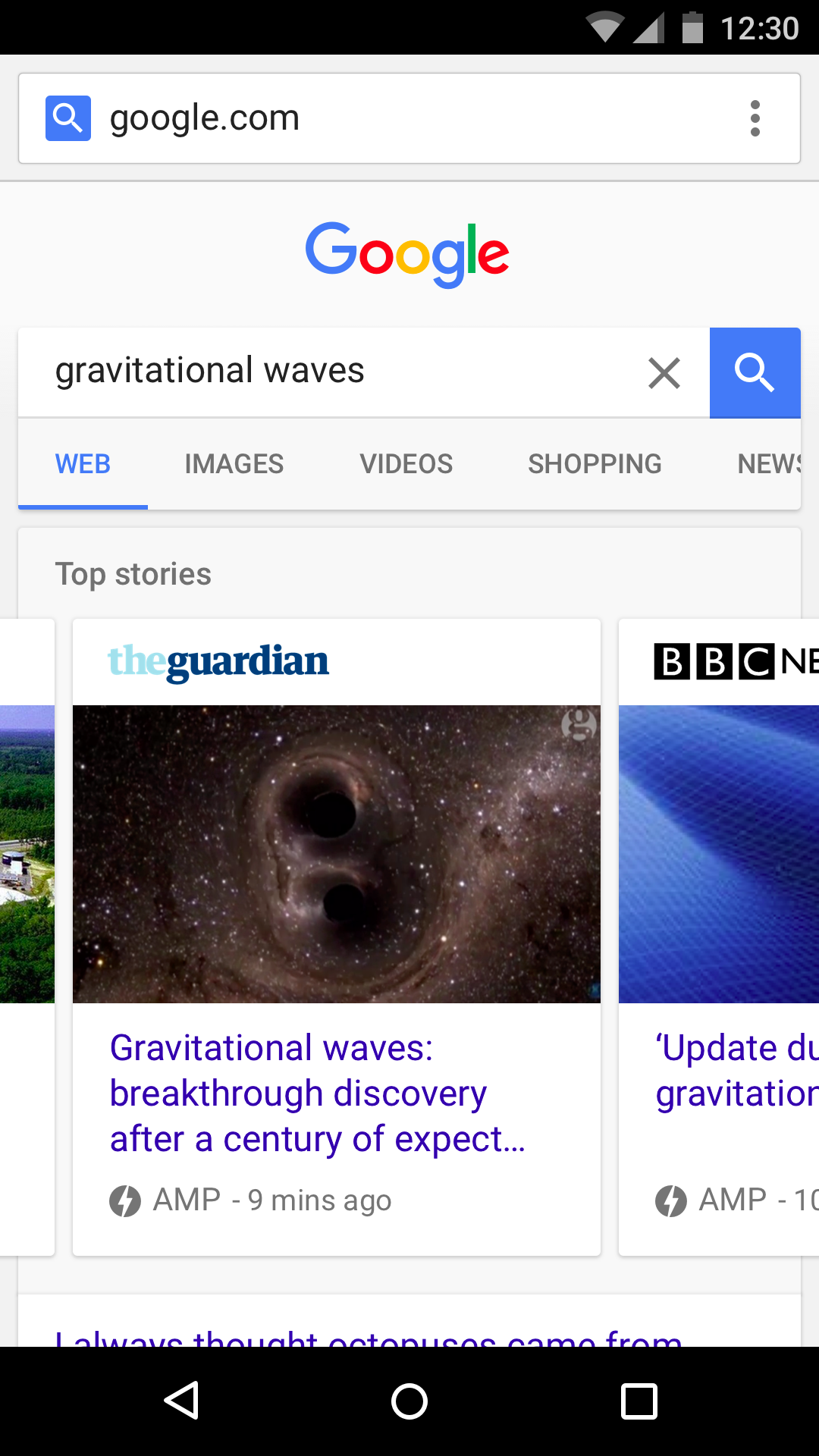Screen dimensions: 819x1456
Task: Open the octopuses search result link
Action: click(369, 1336)
